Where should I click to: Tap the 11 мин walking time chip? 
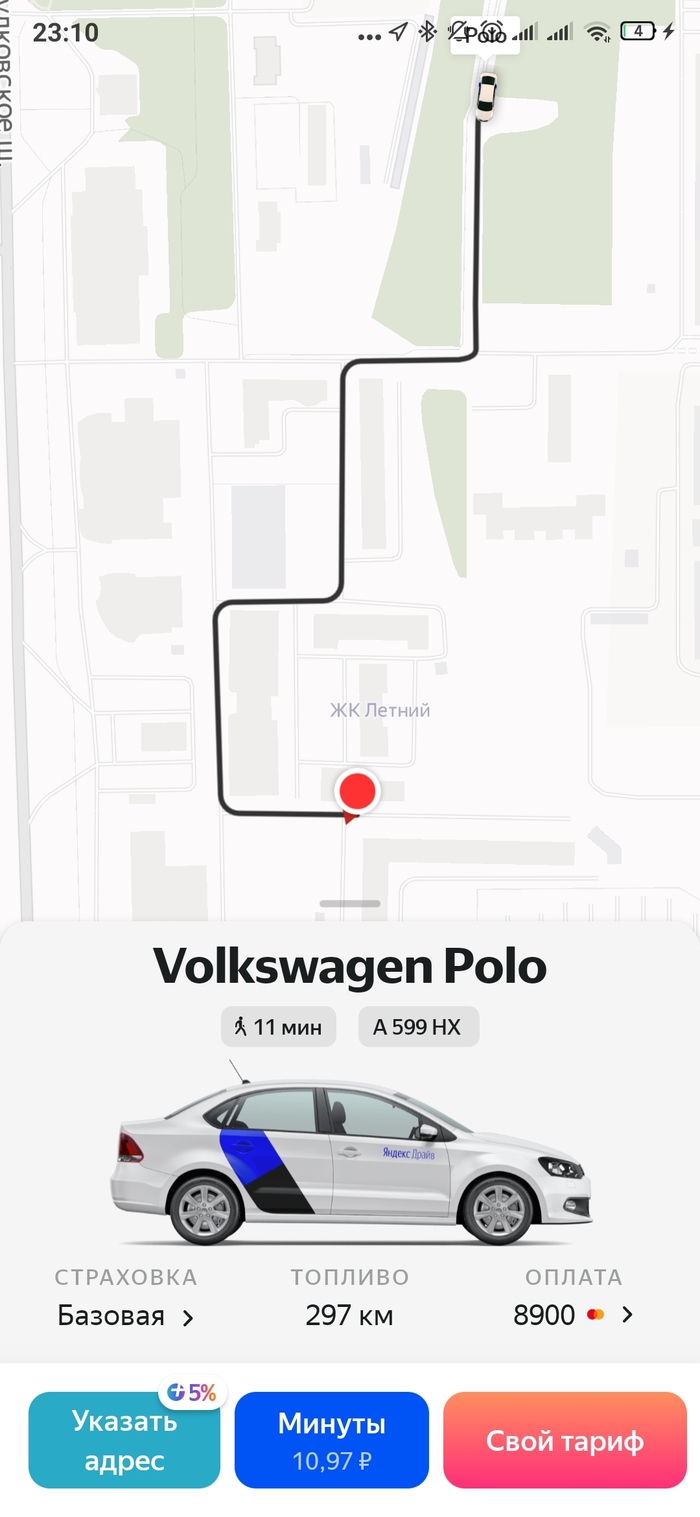point(278,1026)
